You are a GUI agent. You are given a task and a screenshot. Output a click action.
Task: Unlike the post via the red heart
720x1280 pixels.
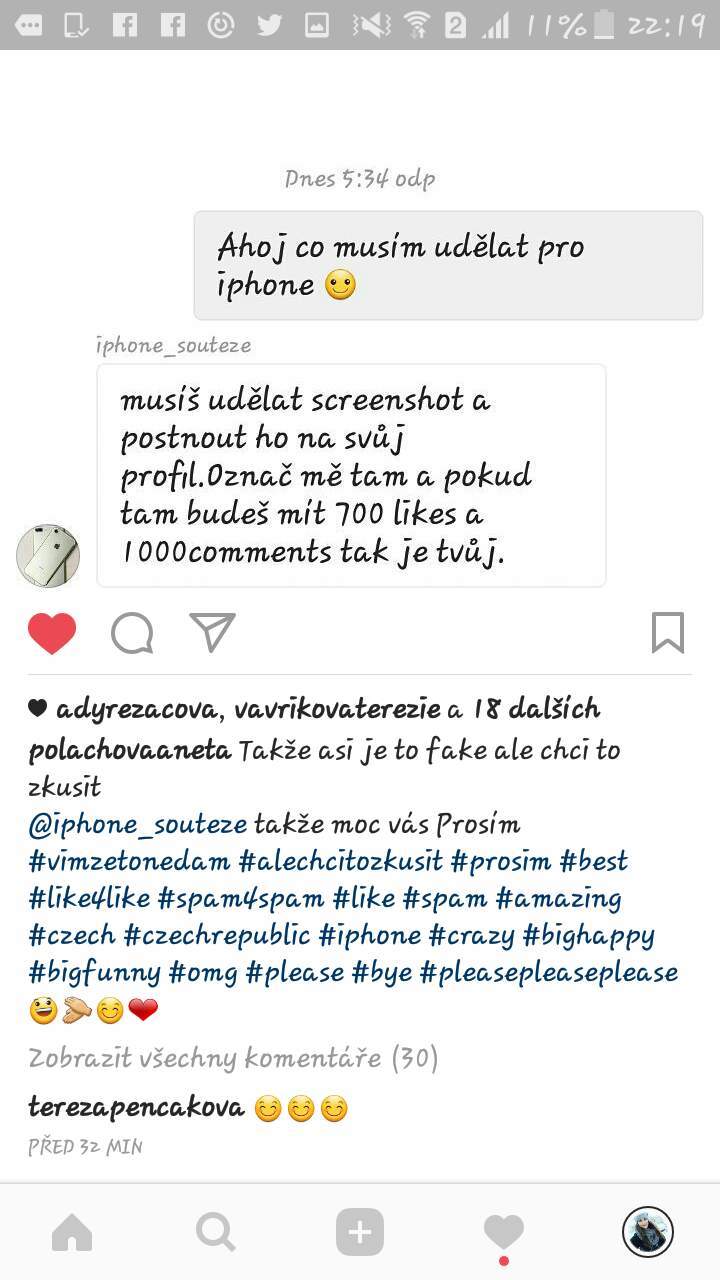[52, 633]
